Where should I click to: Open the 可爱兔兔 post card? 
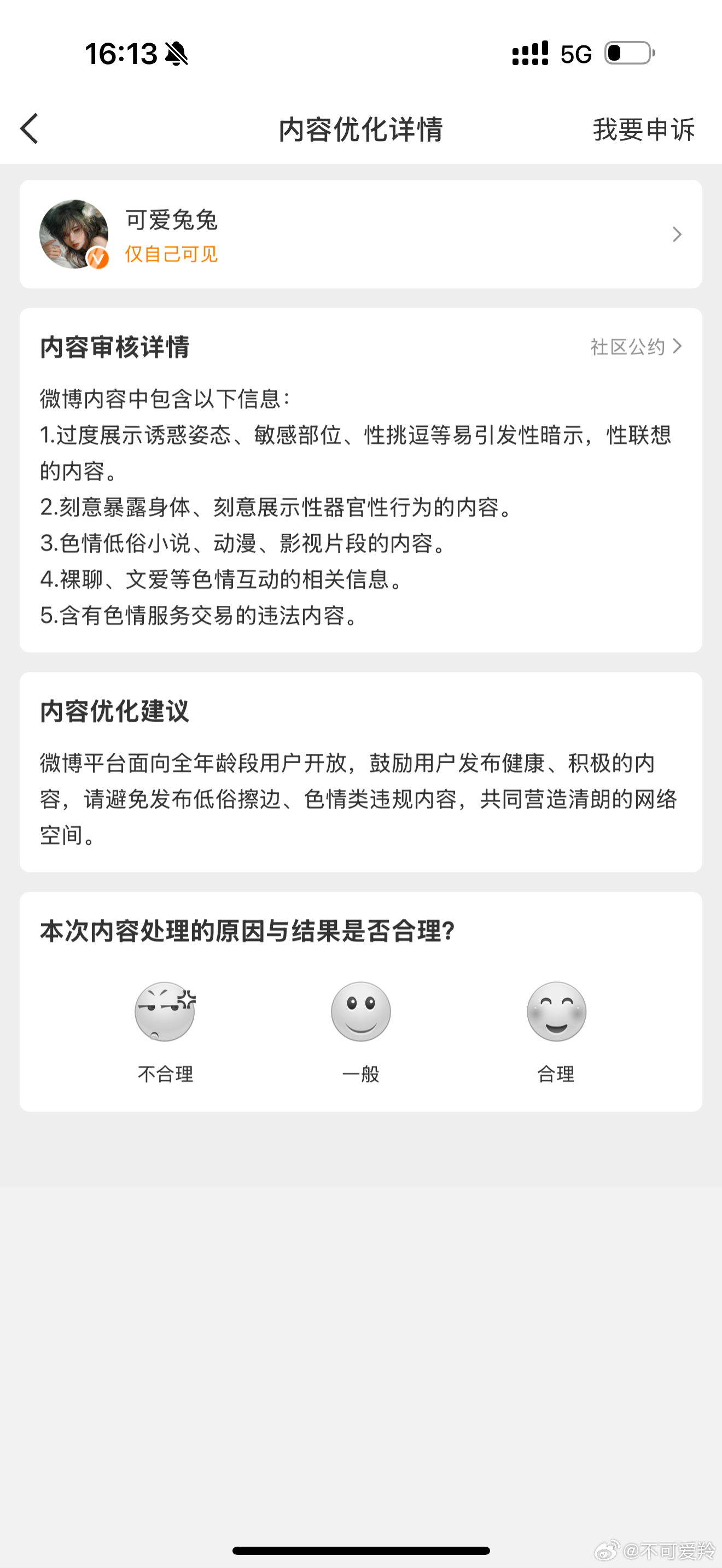click(360, 235)
